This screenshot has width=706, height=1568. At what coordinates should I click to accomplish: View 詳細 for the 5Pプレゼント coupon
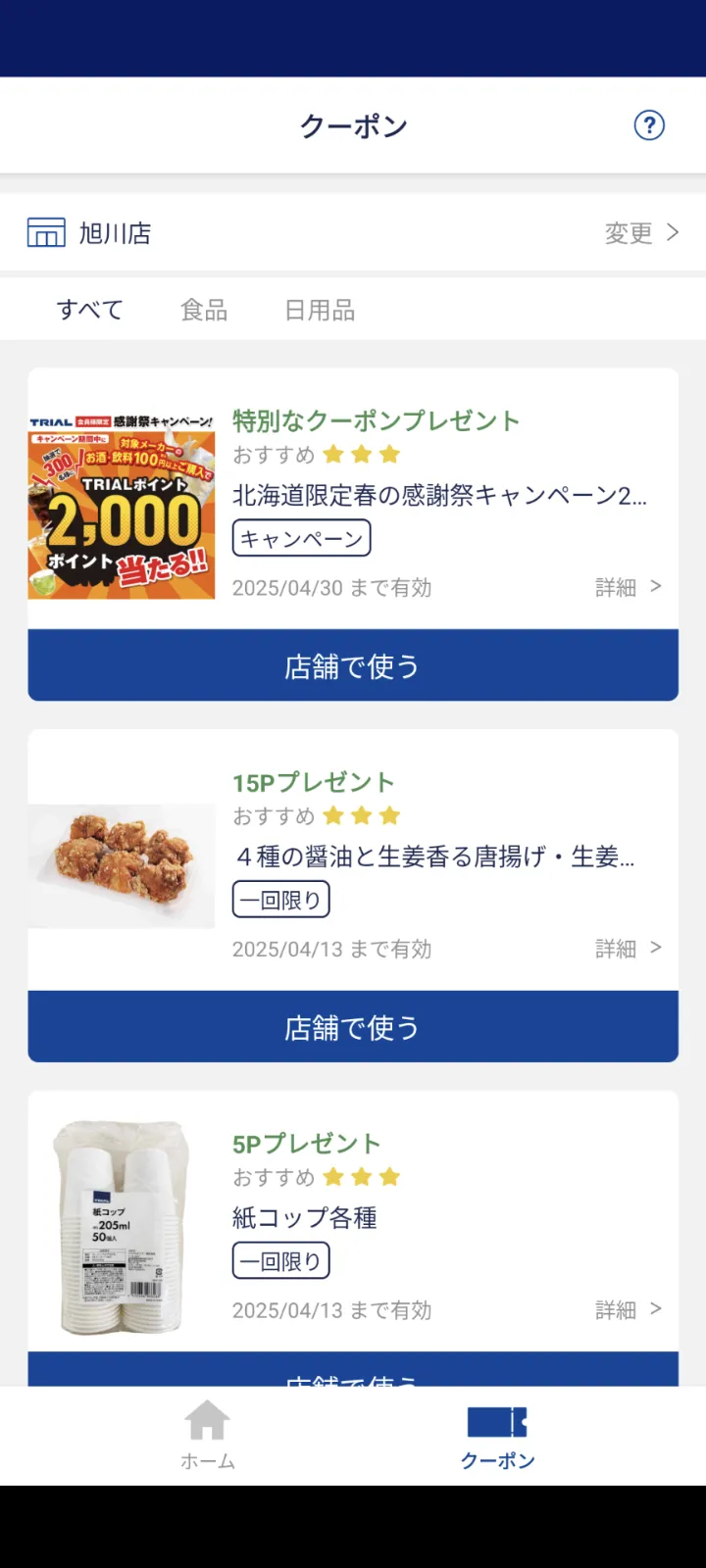629,1310
